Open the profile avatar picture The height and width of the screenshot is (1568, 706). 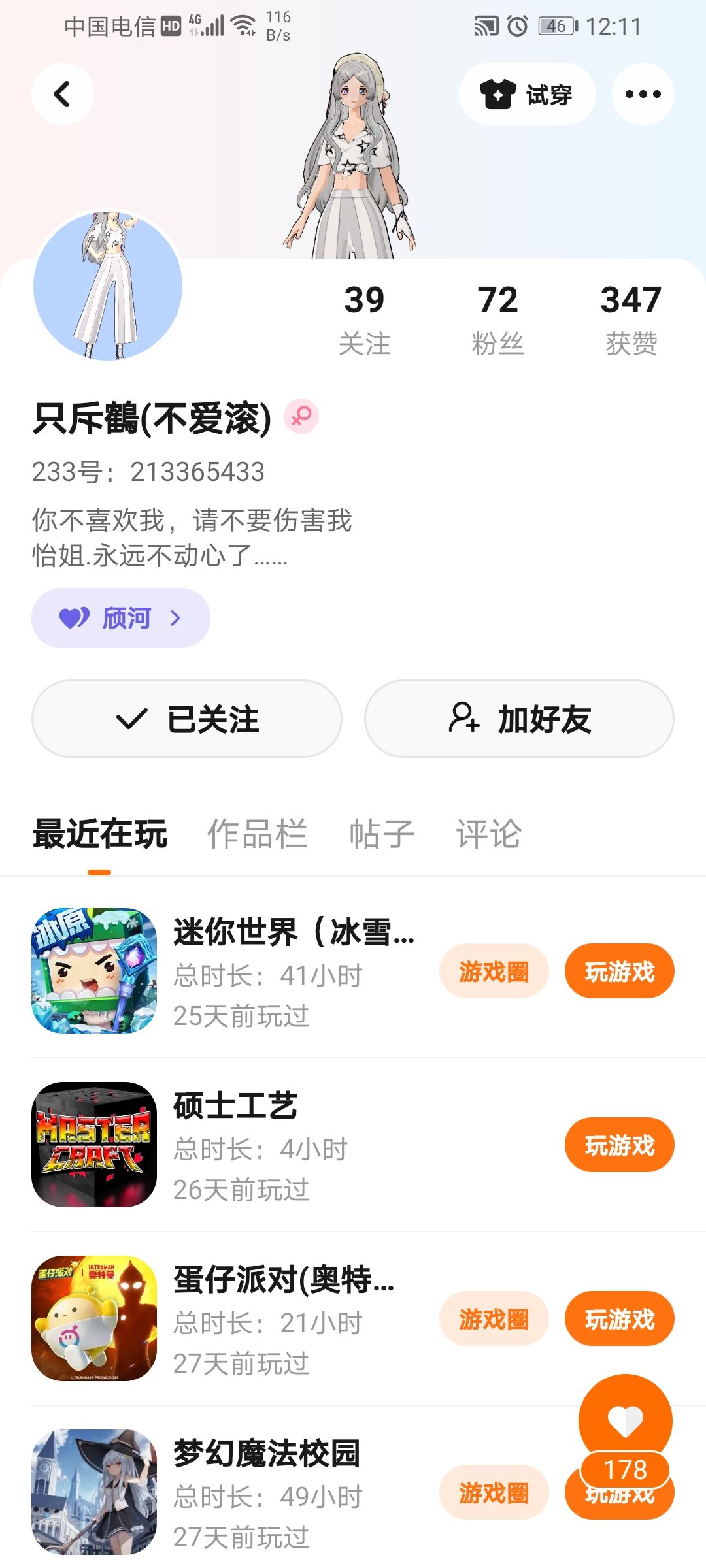tap(108, 286)
